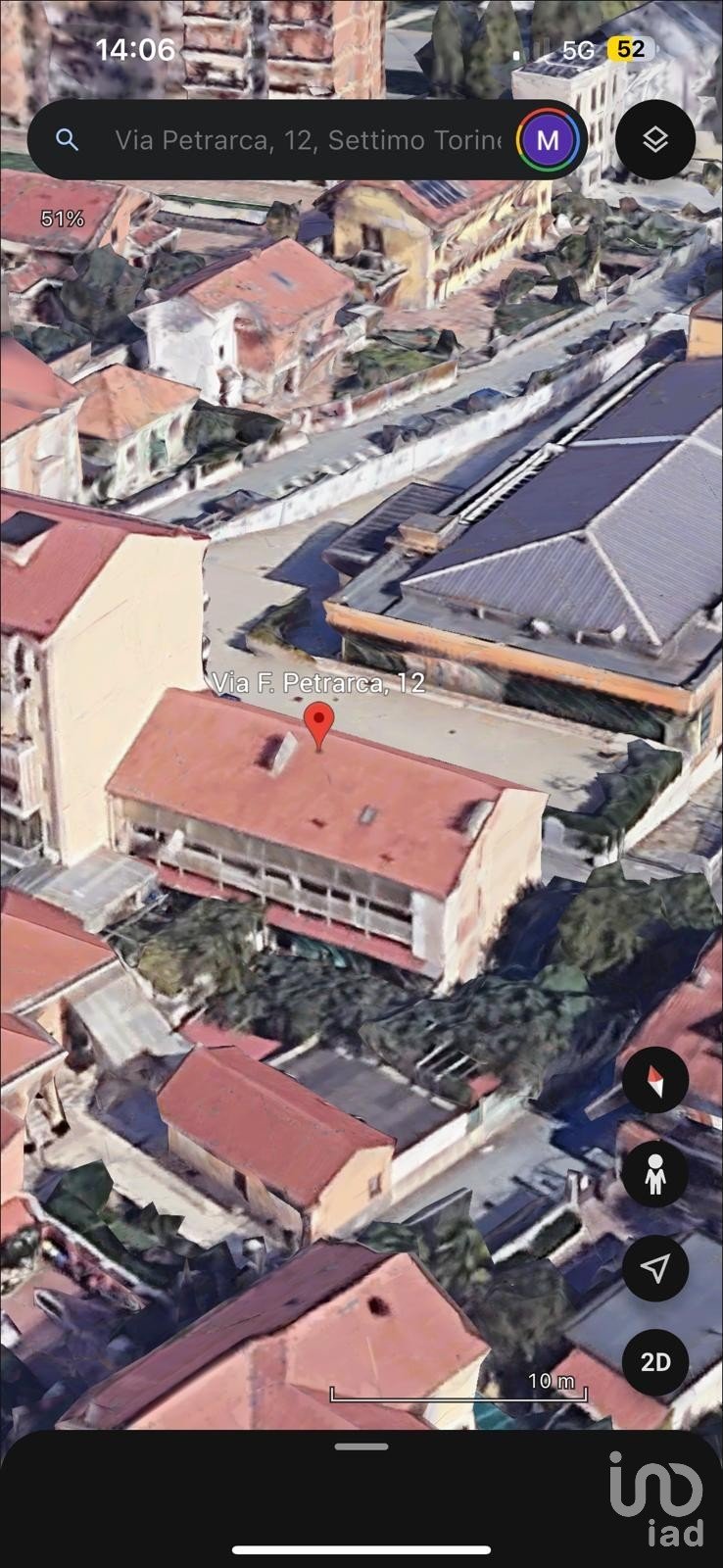The height and width of the screenshot is (1568, 723).
Task: Tap the search magnifying glass icon
Action: 66,139
